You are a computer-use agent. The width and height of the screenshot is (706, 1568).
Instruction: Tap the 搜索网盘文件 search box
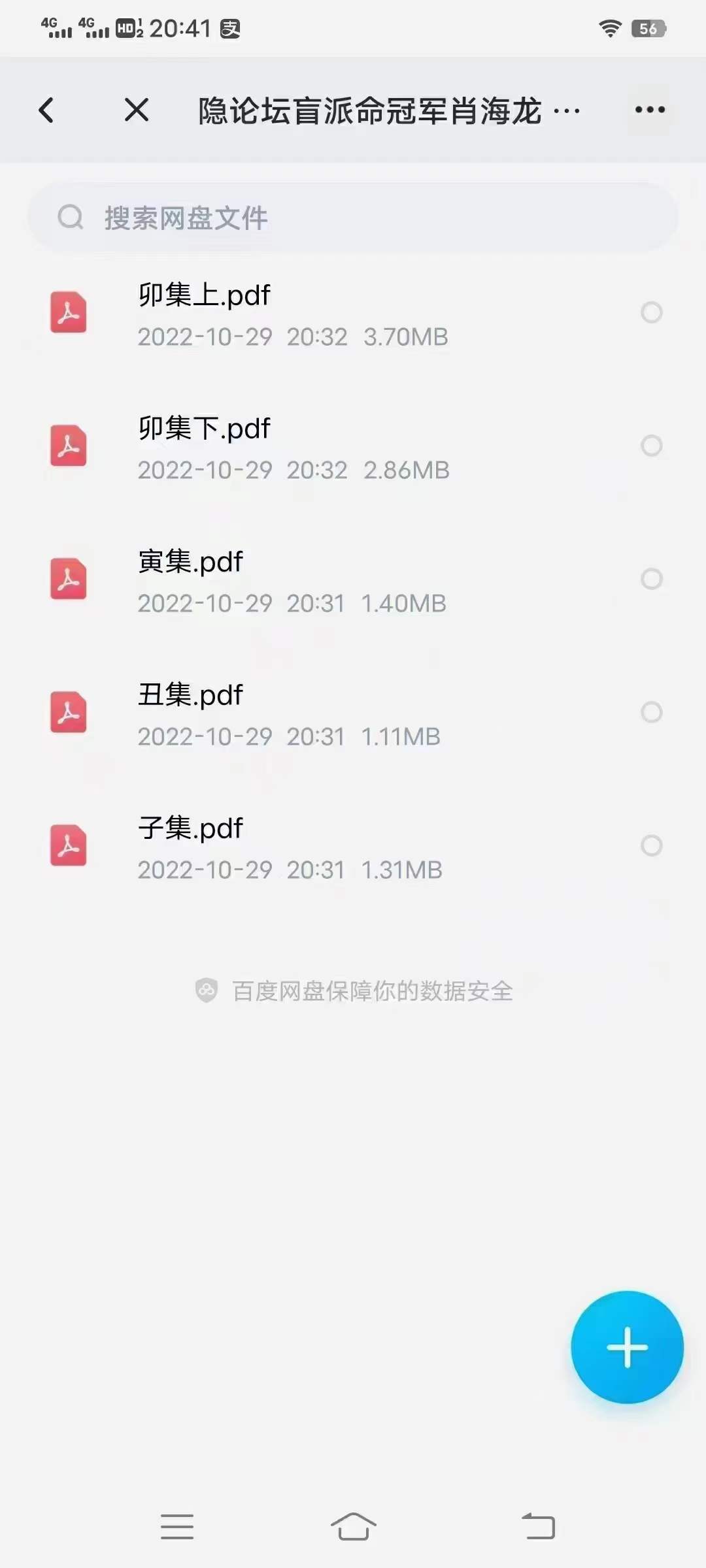(x=353, y=218)
